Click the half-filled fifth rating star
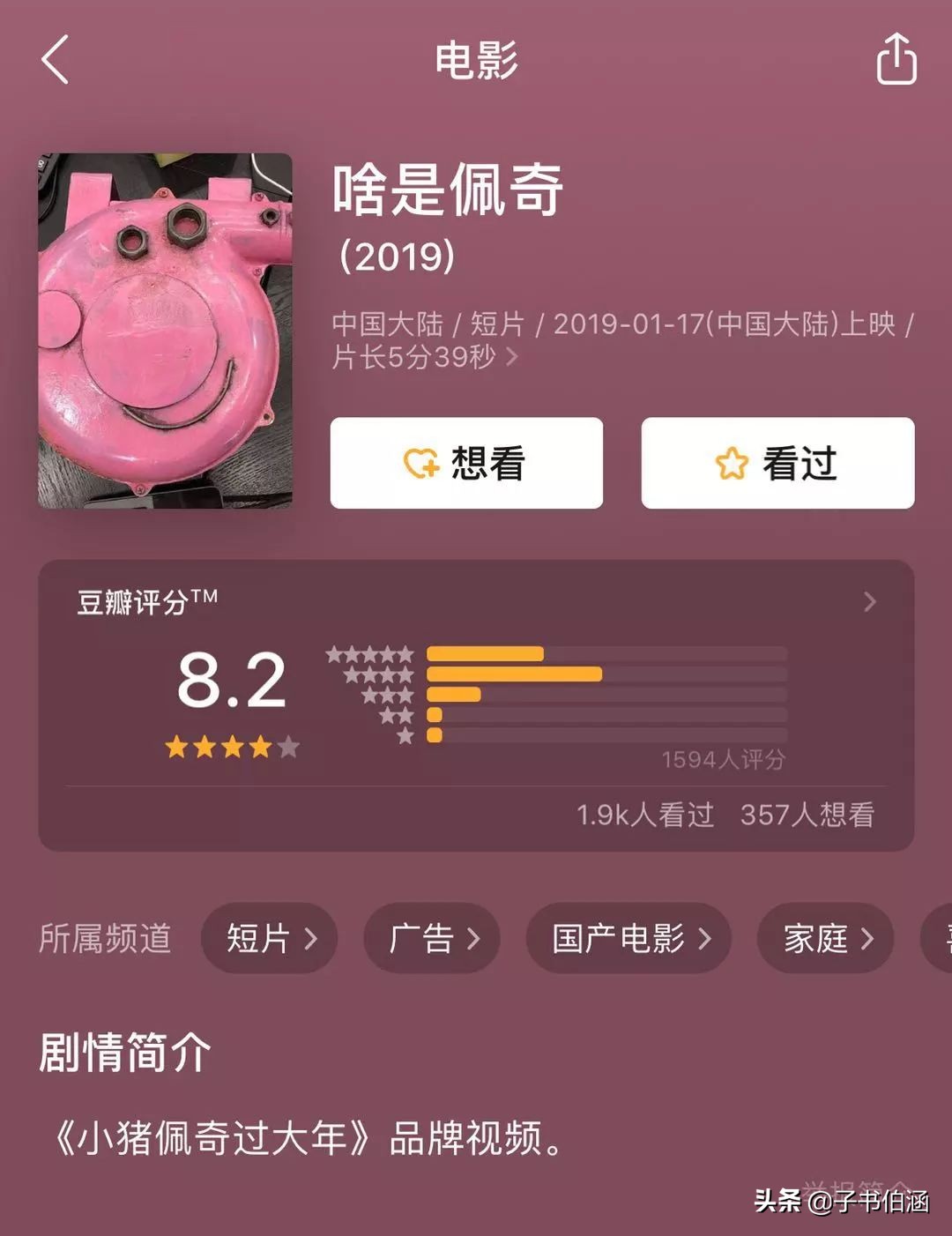The width and height of the screenshot is (952, 1236). point(289,748)
